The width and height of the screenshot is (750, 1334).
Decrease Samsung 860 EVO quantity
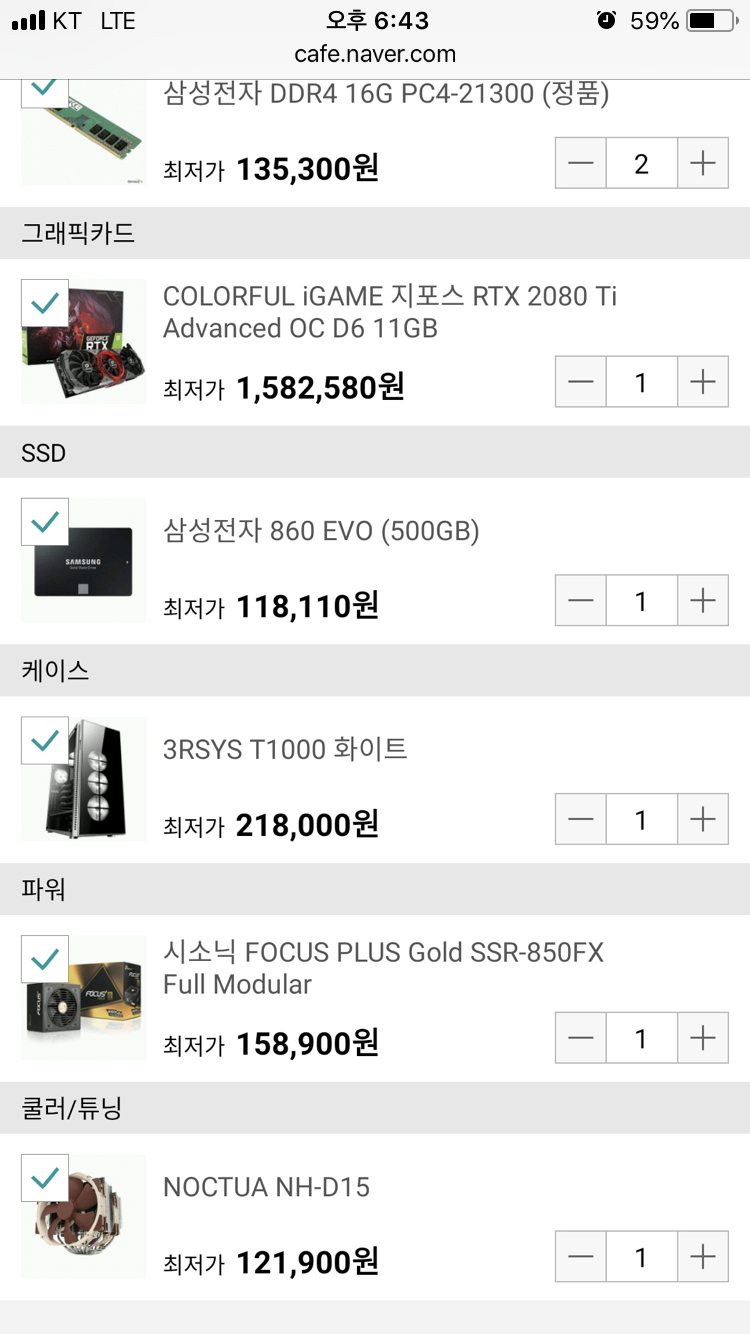[x=581, y=601]
